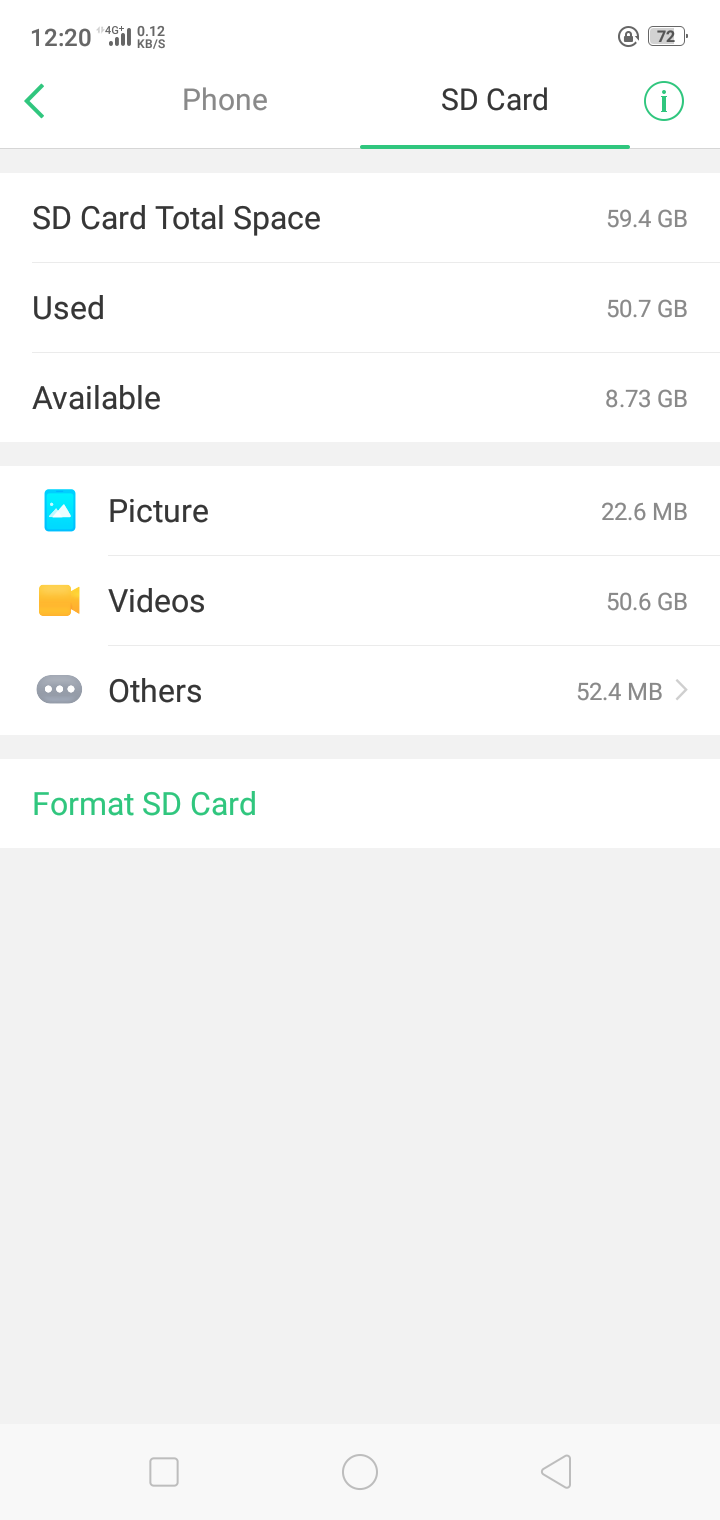Expand the Others storage row

point(360,691)
